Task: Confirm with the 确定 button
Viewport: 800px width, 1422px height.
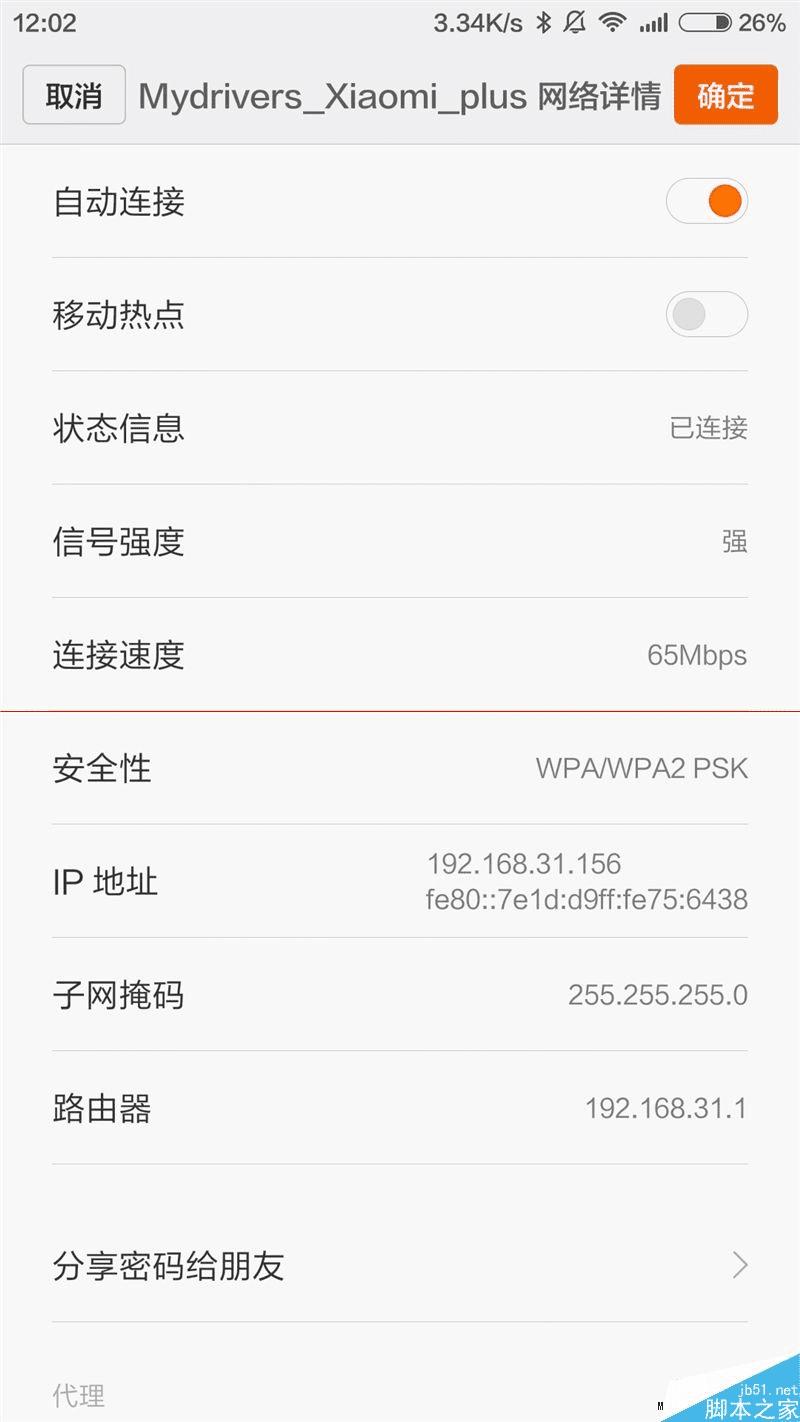Action: pyautogui.click(x=725, y=95)
